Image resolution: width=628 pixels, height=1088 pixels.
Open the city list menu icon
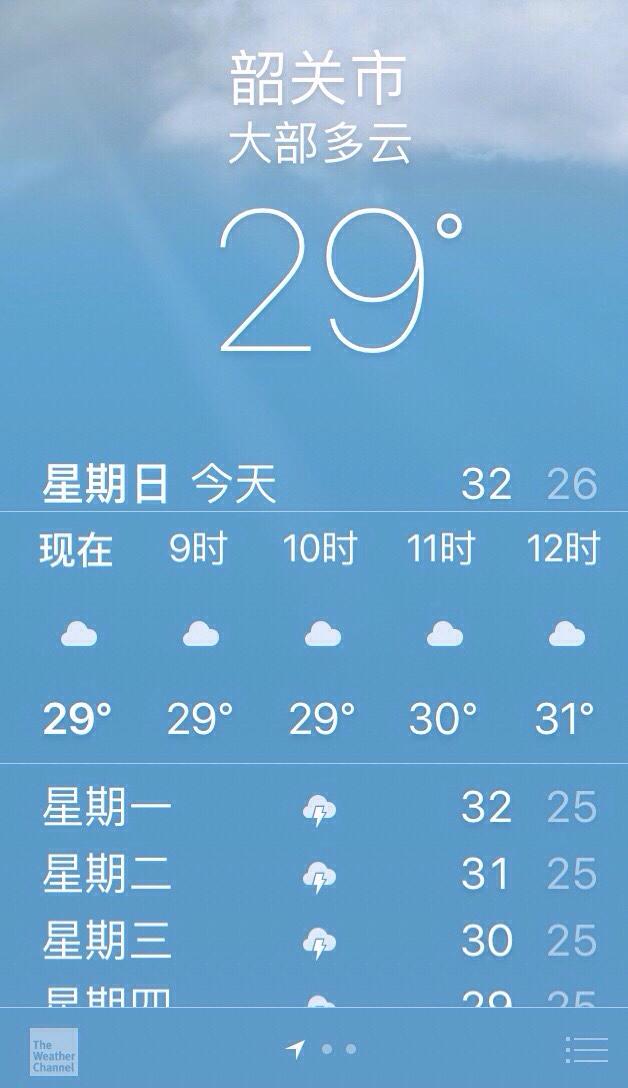point(587,1049)
